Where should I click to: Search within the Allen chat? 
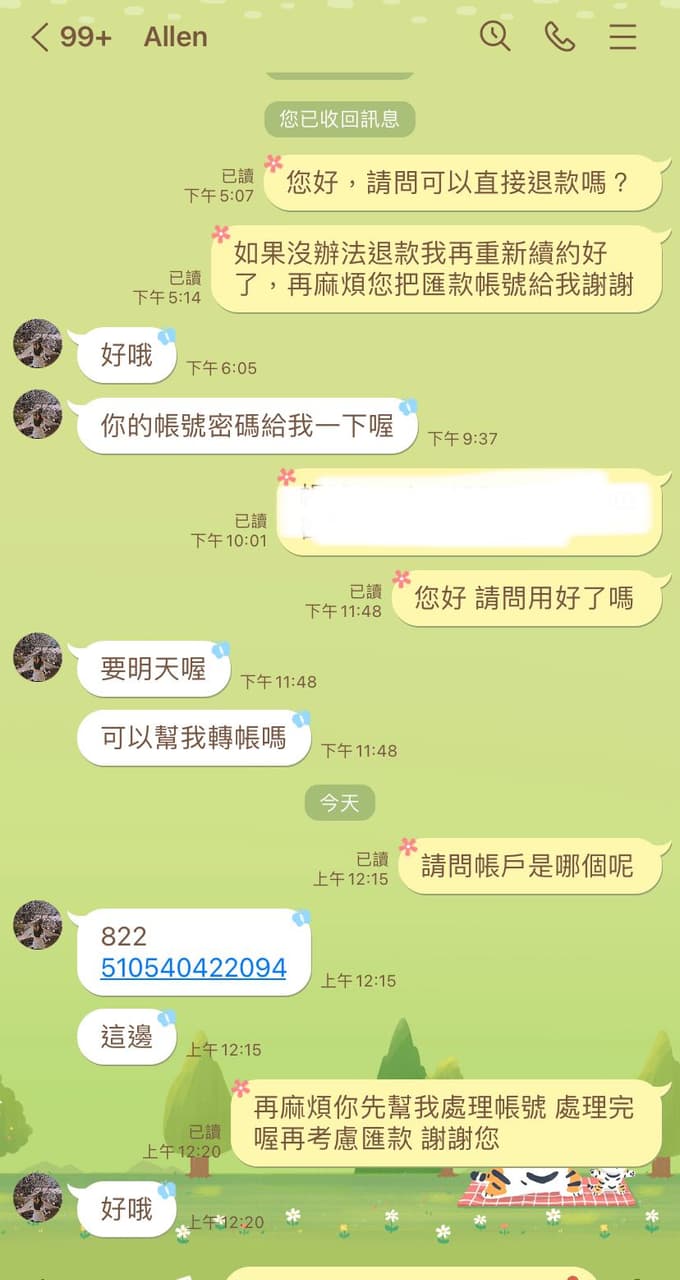[495, 37]
